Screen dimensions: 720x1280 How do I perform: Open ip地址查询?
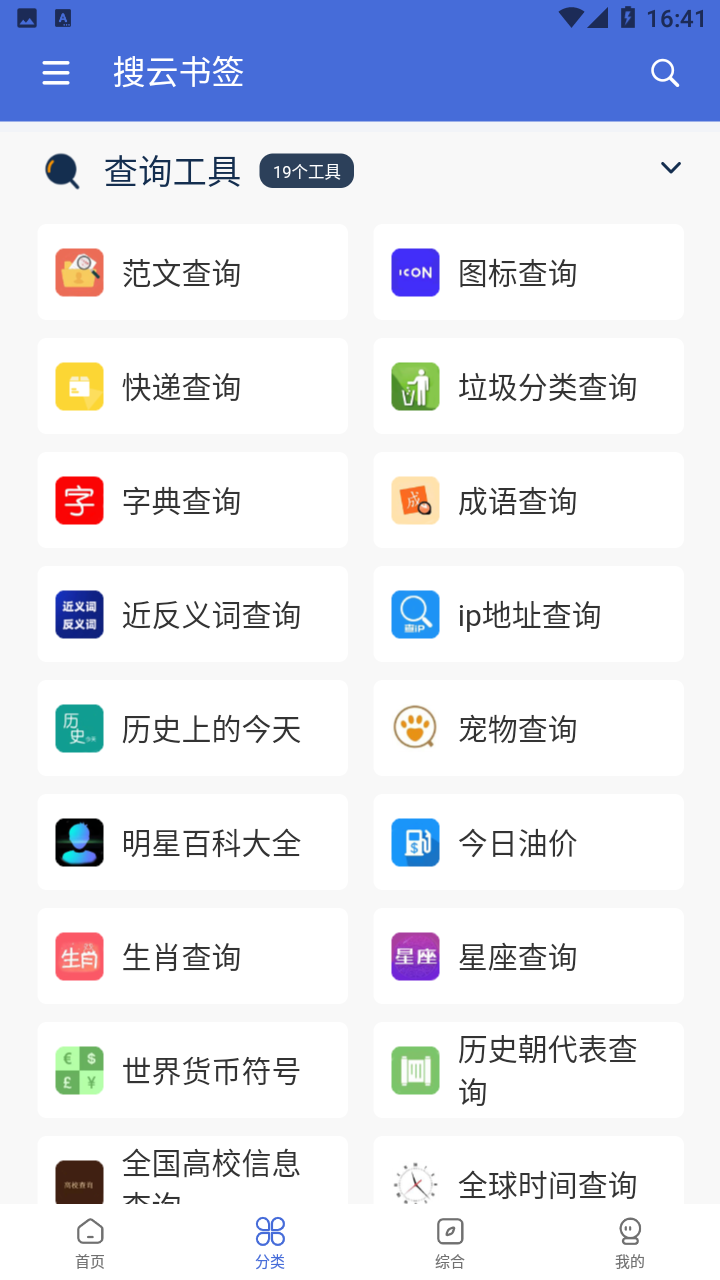pos(529,614)
